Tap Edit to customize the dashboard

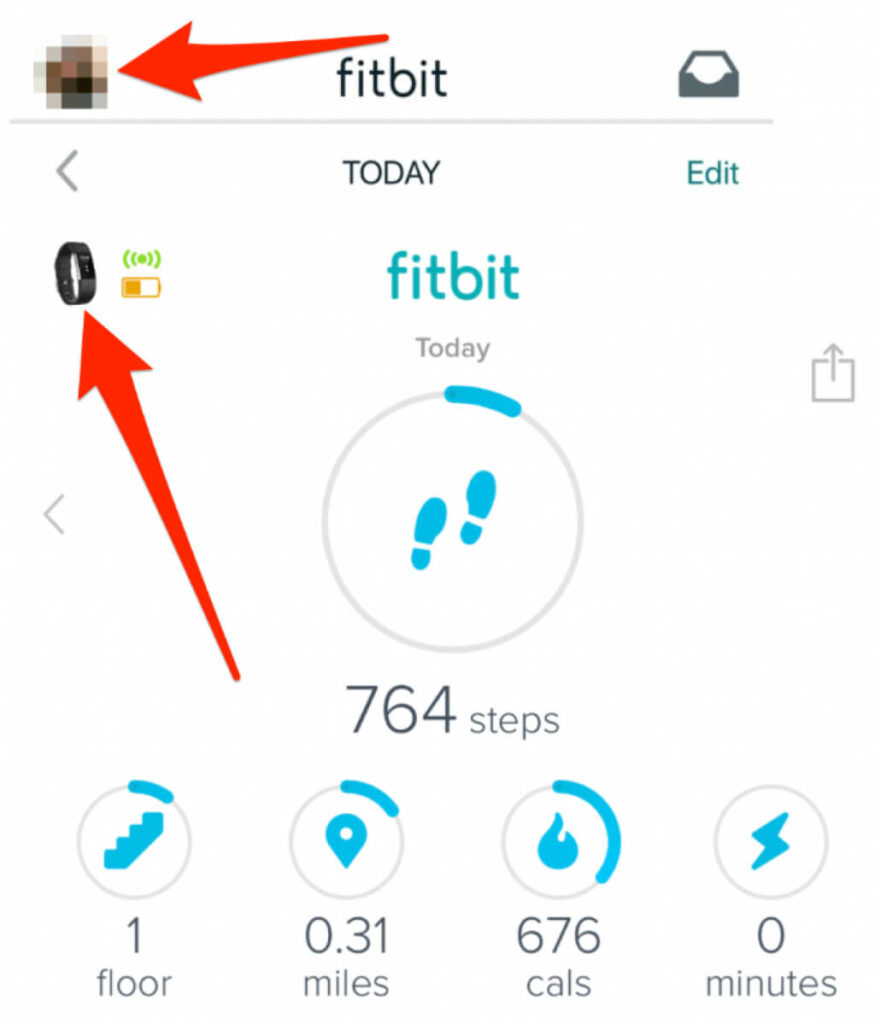pyautogui.click(x=712, y=173)
